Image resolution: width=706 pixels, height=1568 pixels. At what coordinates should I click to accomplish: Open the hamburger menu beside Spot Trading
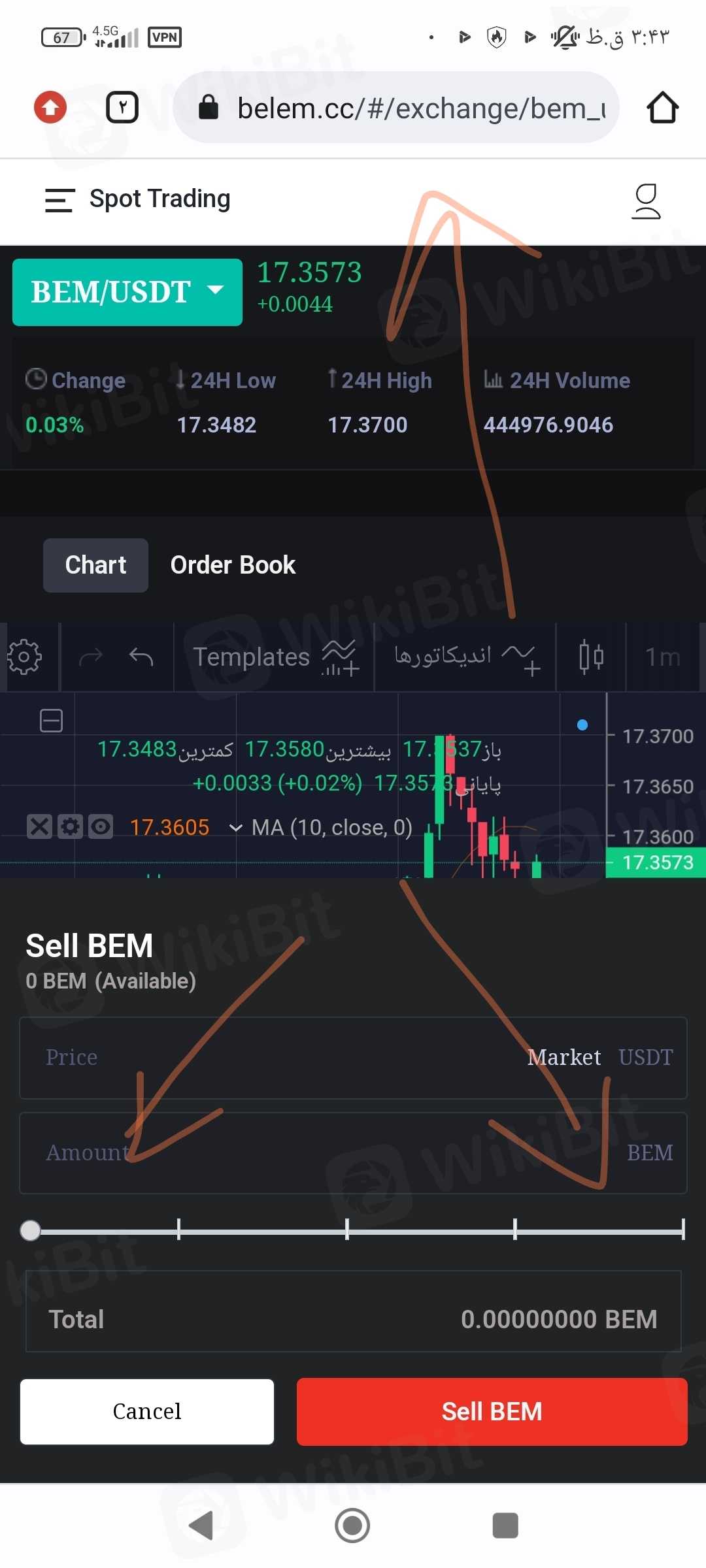[x=59, y=200]
